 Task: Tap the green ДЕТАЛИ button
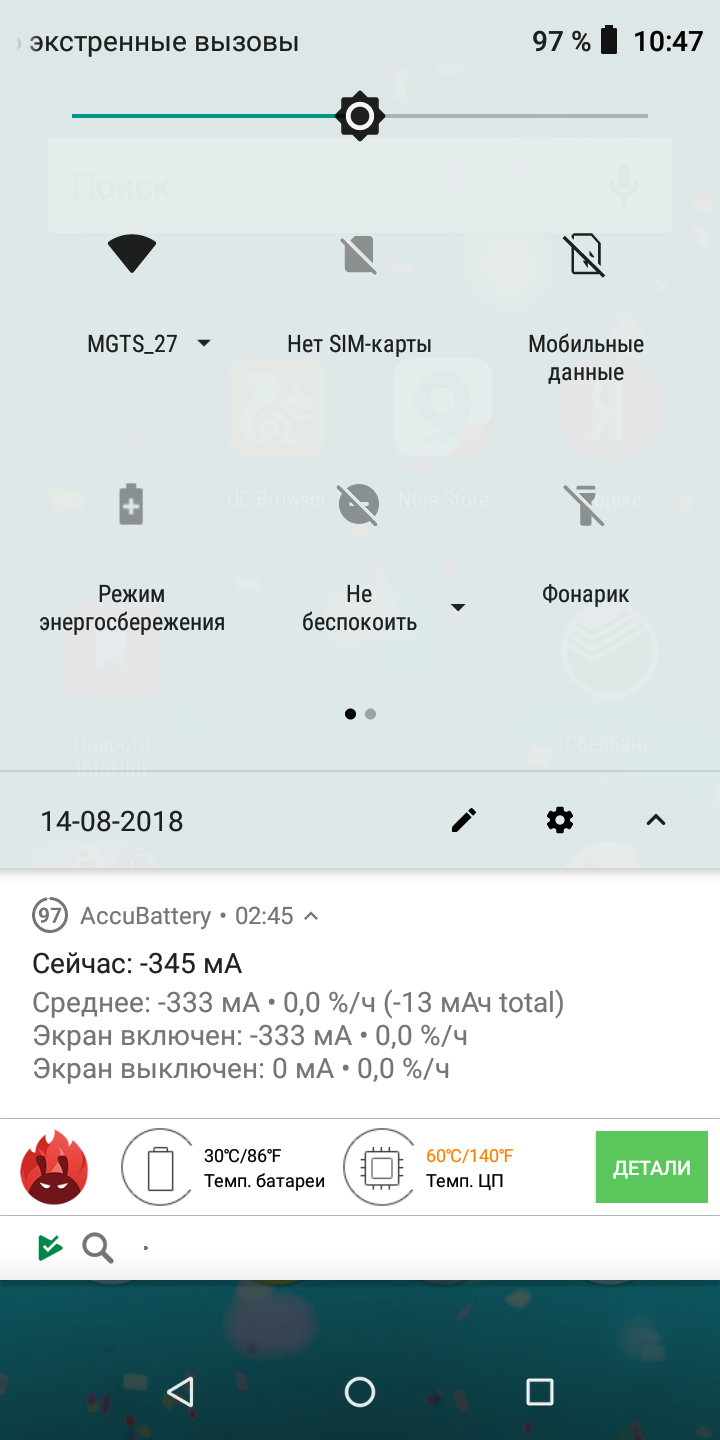[x=652, y=1167]
